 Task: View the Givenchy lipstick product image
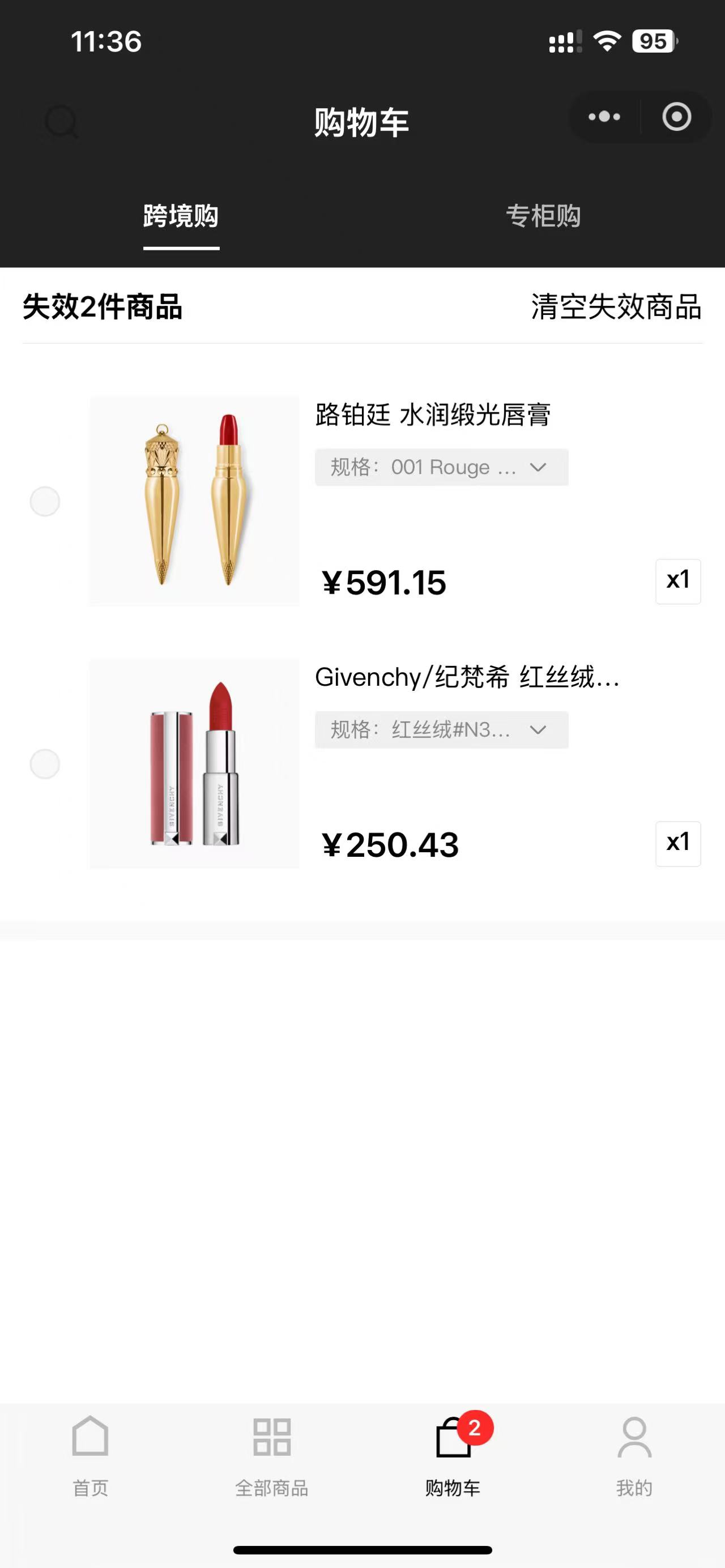click(x=194, y=764)
